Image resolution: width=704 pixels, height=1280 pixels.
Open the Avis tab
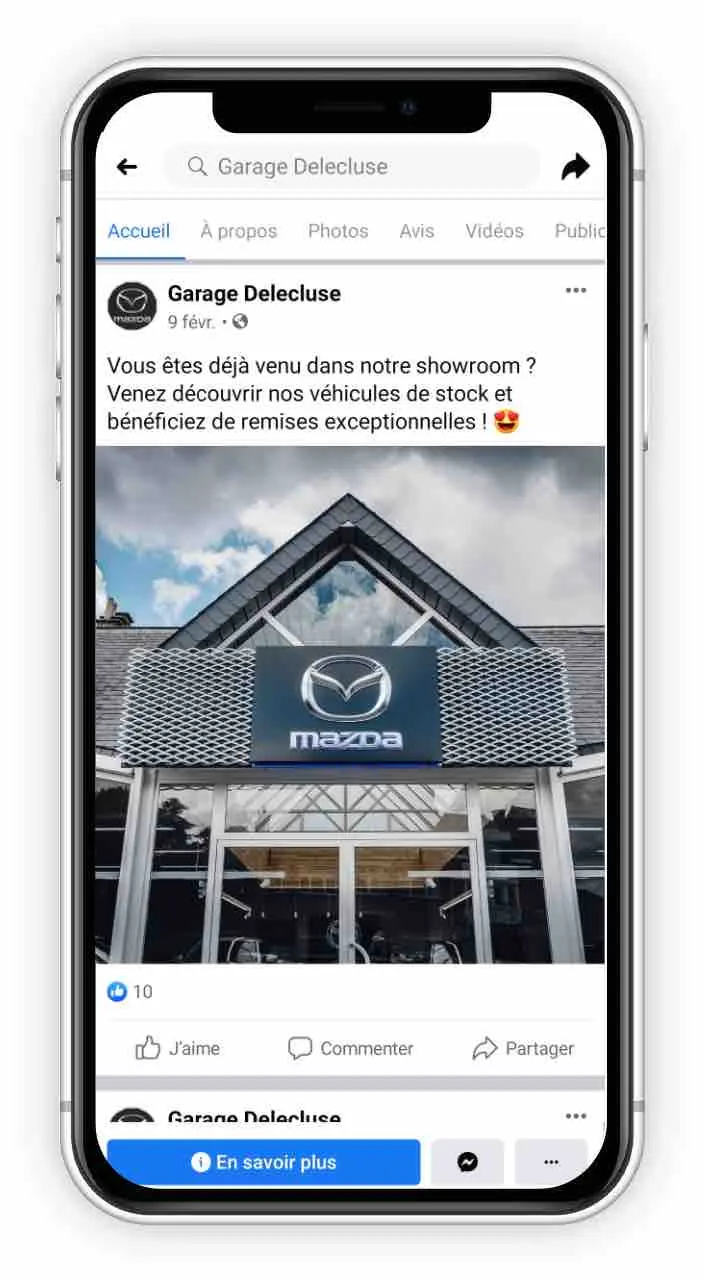417,231
